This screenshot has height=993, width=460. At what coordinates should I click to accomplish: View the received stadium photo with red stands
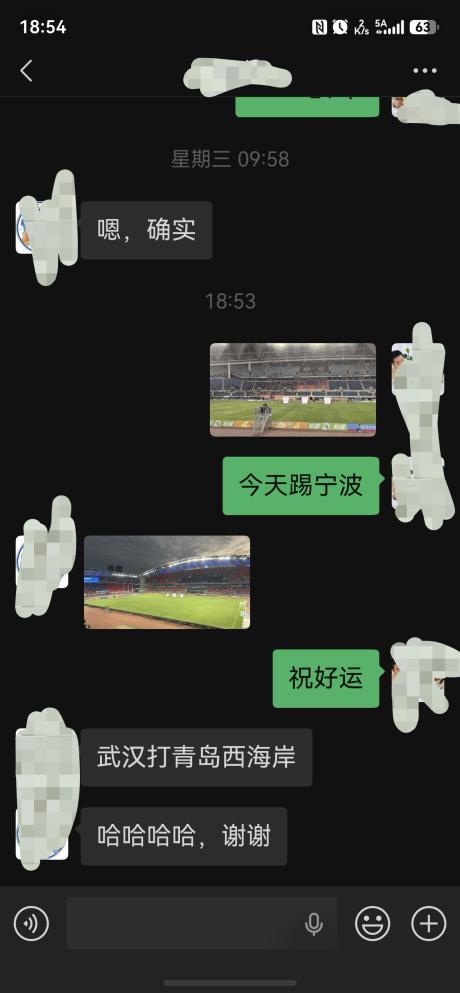167,582
